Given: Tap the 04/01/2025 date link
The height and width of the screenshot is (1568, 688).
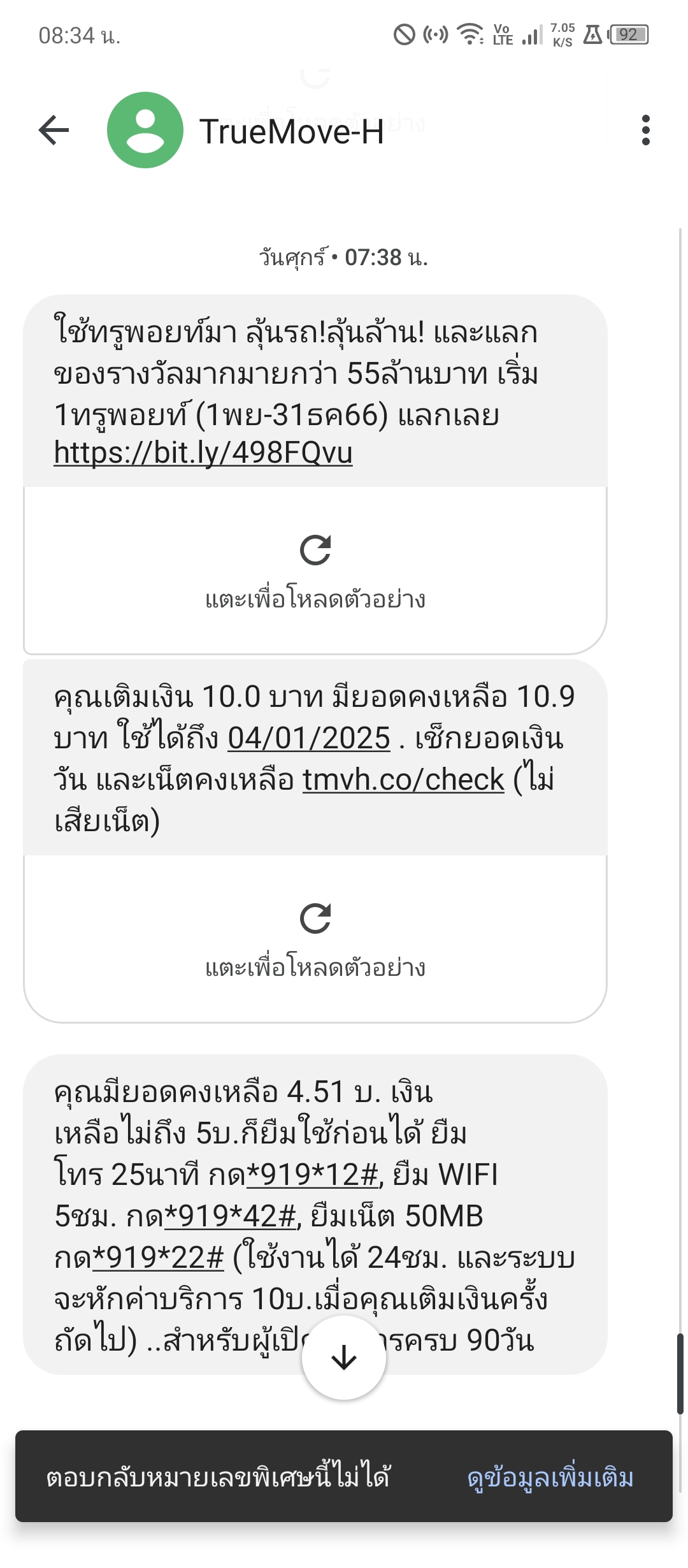Looking at the screenshot, I should click(x=309, y=739).
